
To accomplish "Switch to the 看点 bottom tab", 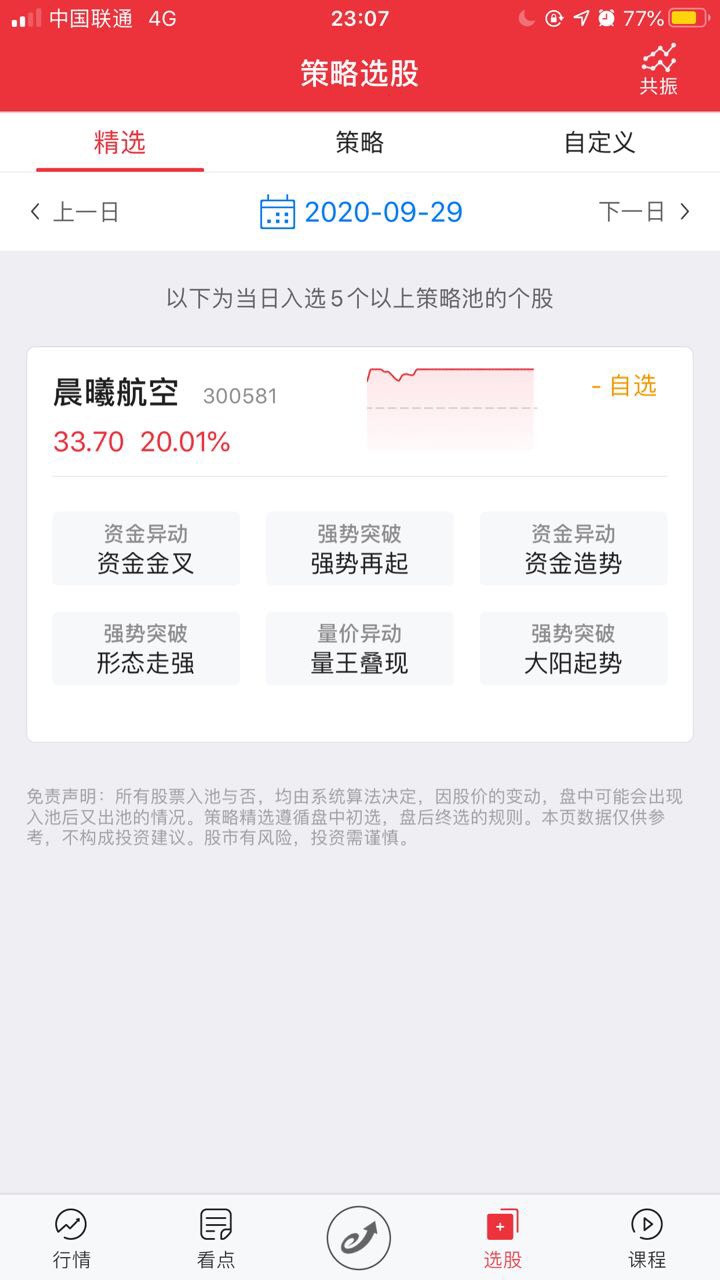I will 216,1238.
